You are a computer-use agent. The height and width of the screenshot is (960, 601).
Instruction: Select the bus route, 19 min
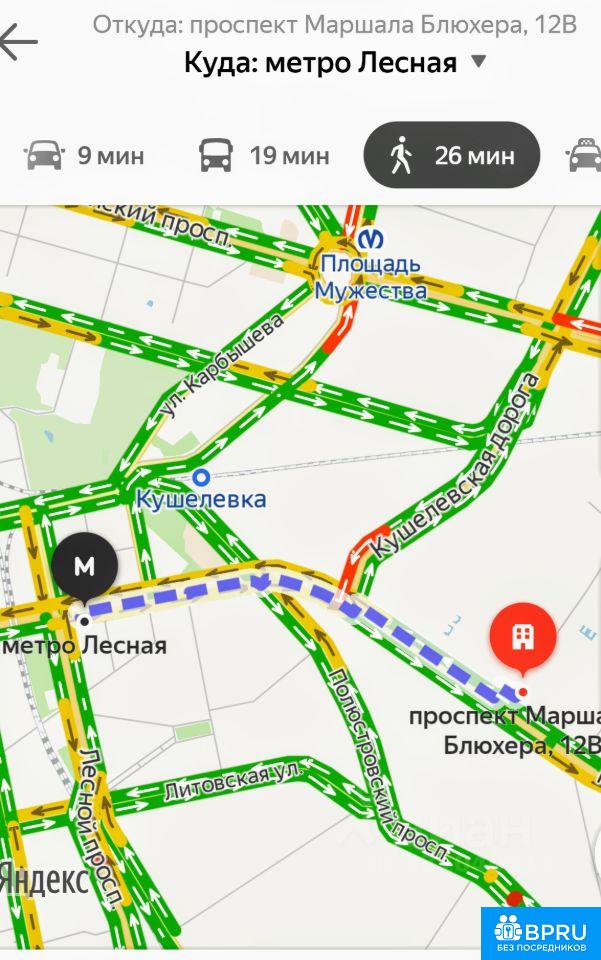point(264,155)
